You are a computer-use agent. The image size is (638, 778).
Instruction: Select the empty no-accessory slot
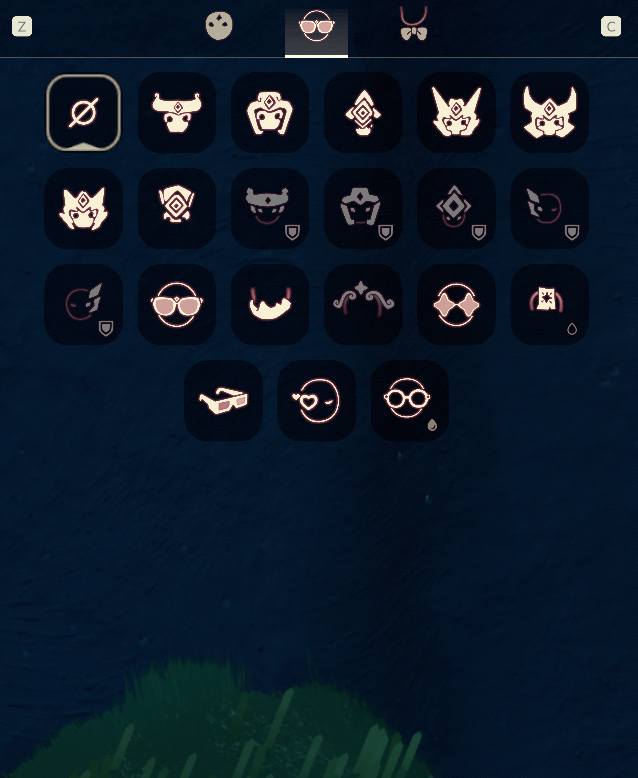point(83,113)
